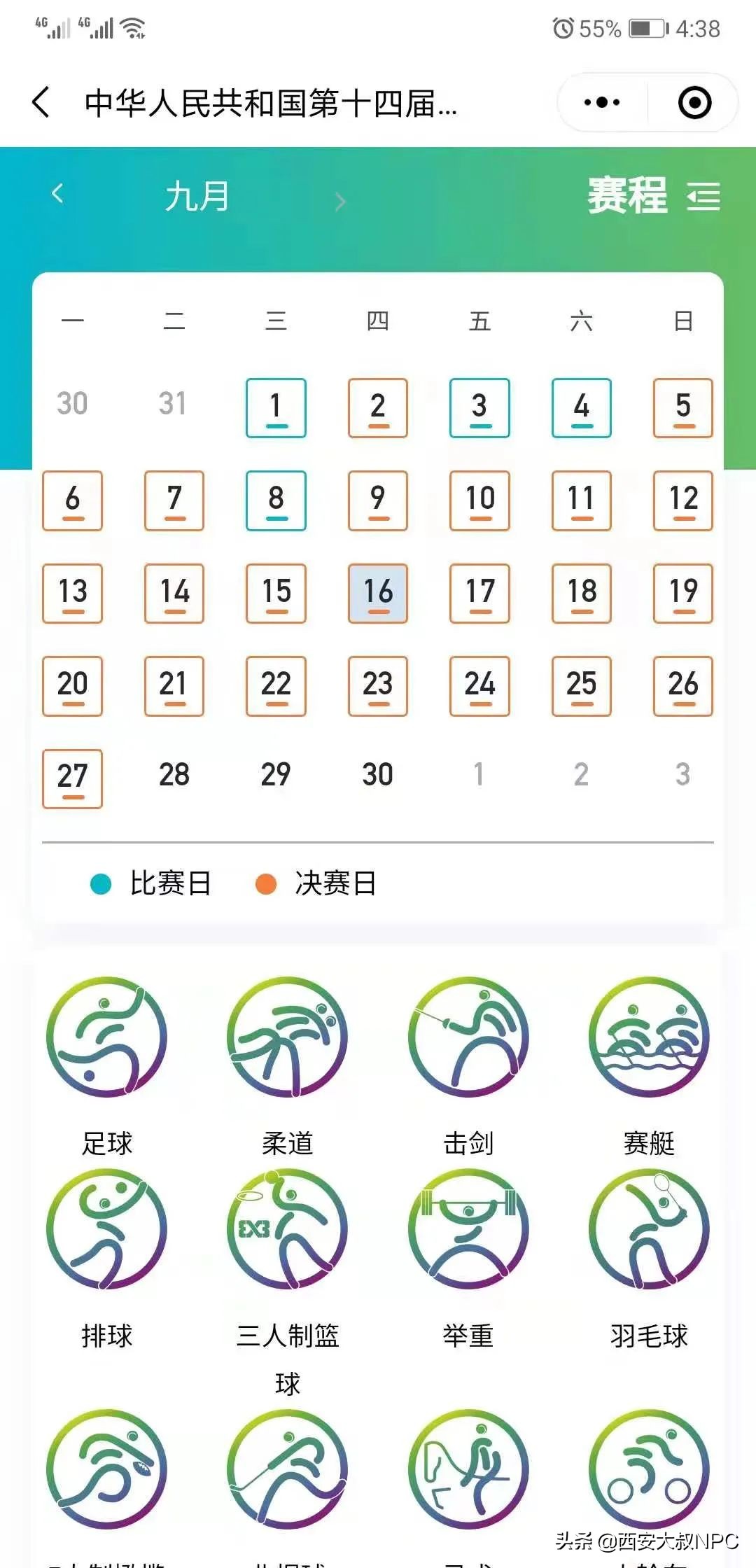Go to the next month with right chevron
This screenshot has width=756, height=1568.
(x=341, y=202)
